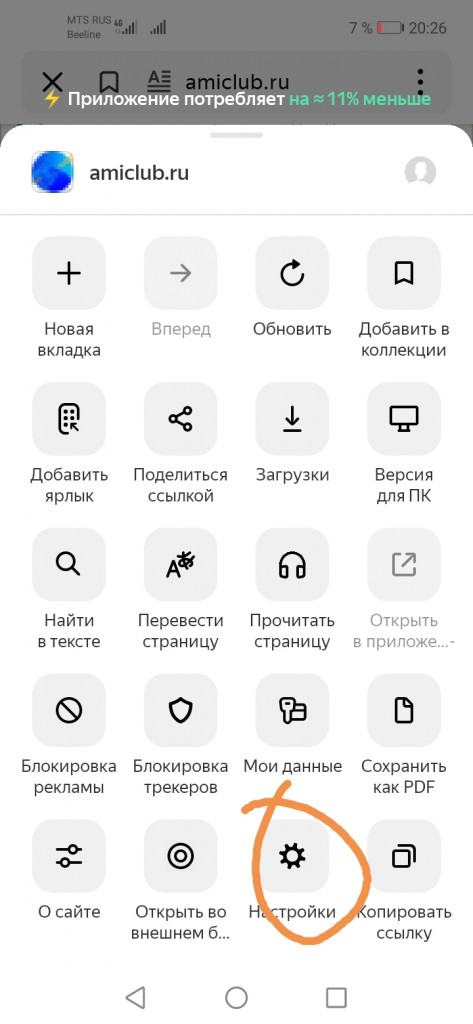Open Блокировка рекламы
The width and height of the screenshot is (473, 1024).
click(69, 710)
